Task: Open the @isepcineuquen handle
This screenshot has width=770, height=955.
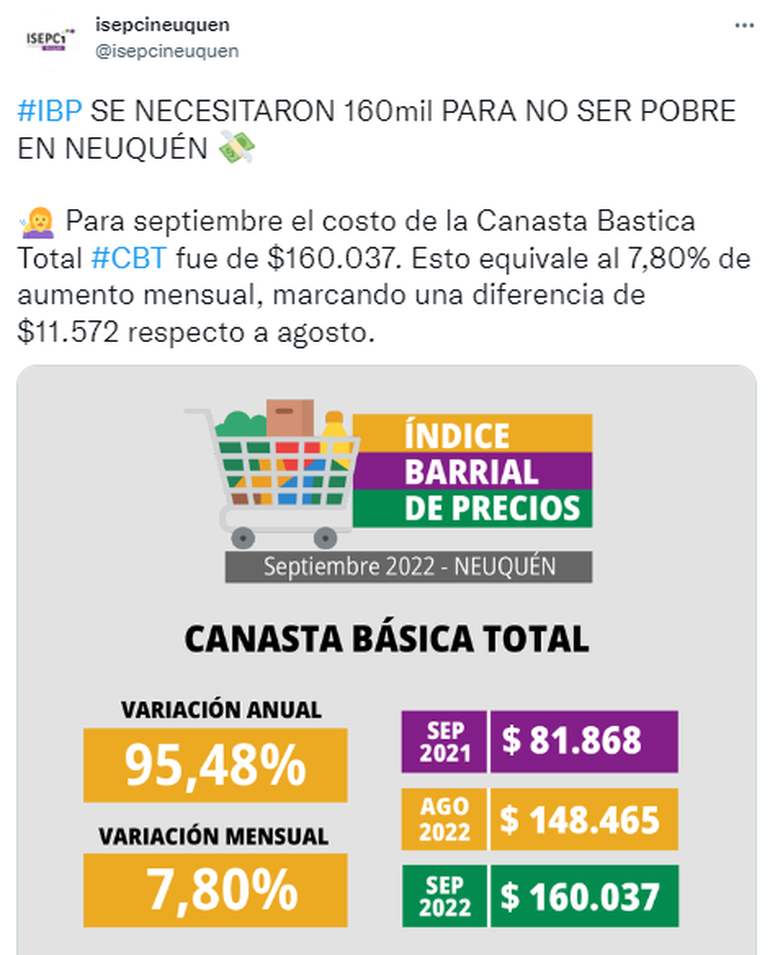Action: [x=167, y=51]
